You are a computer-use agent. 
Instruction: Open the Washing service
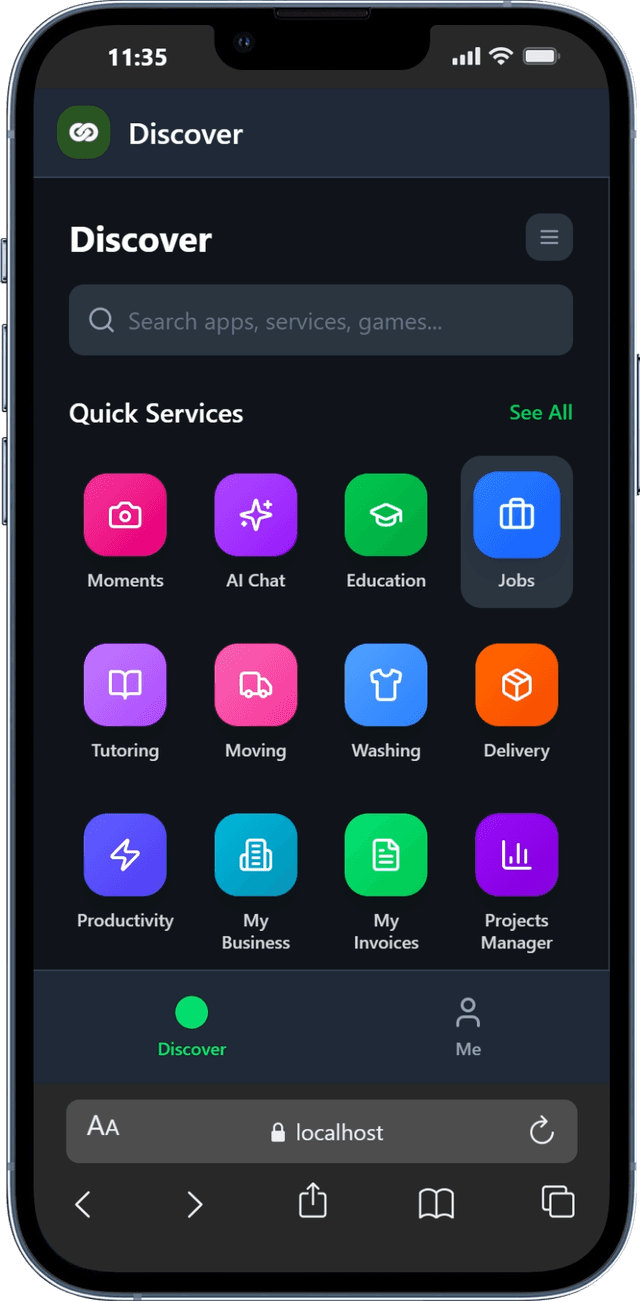click(386, 686)
